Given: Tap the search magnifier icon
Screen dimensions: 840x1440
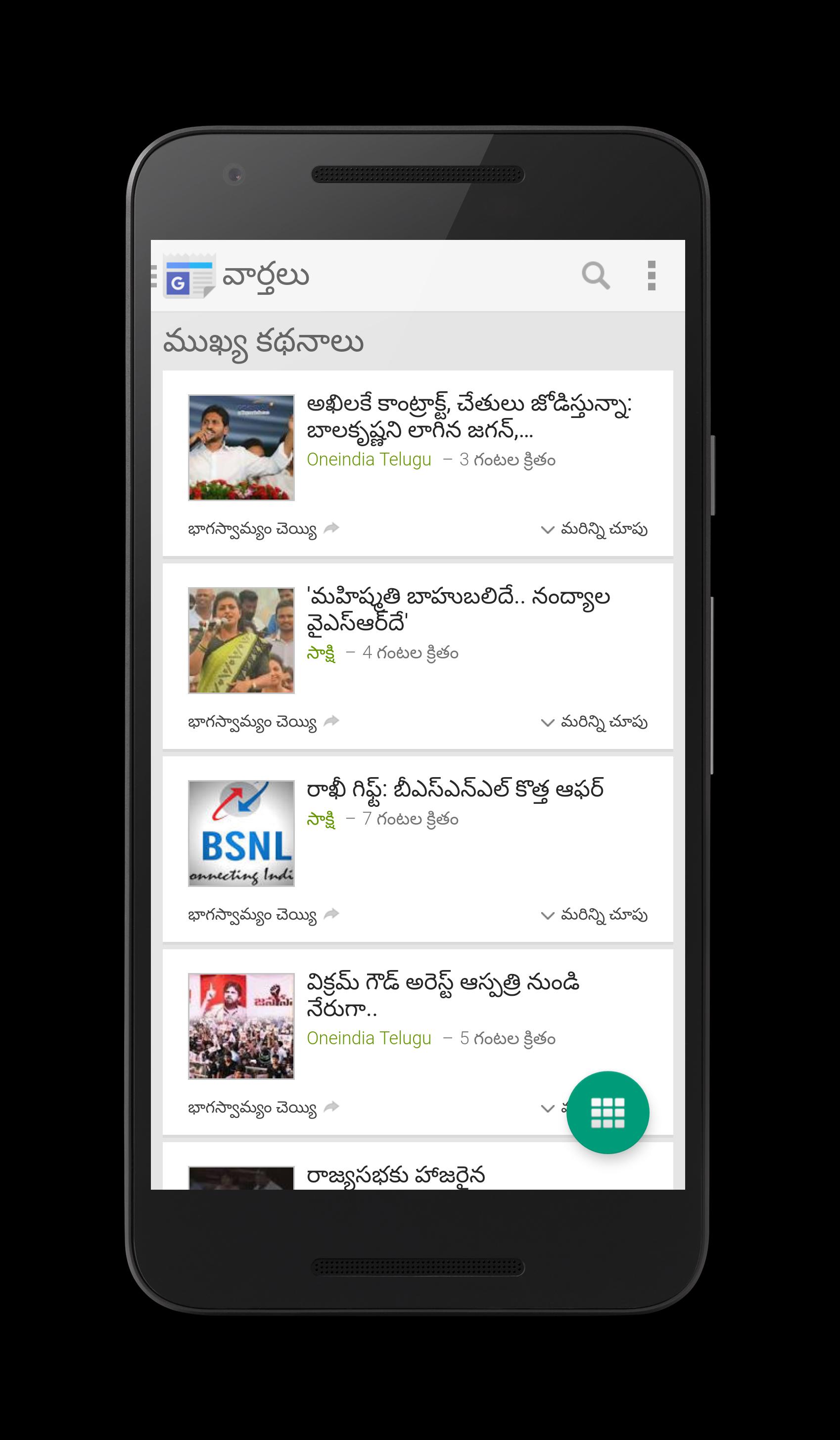Looking at the screenshot, I should (596, 276).
